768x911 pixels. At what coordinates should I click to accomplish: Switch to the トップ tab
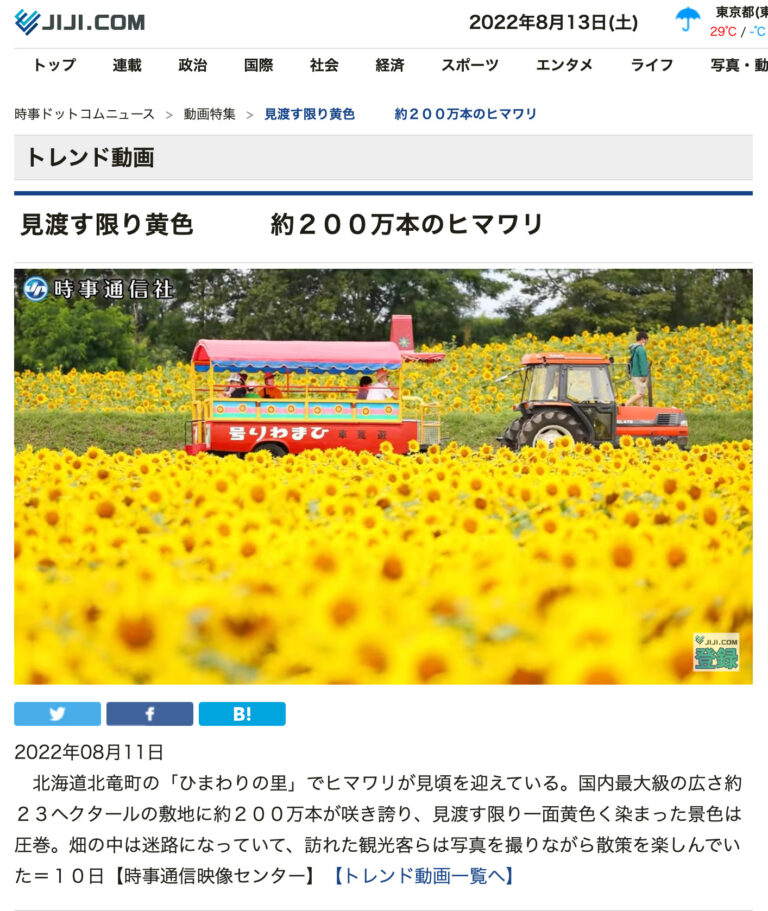point(54,65)
